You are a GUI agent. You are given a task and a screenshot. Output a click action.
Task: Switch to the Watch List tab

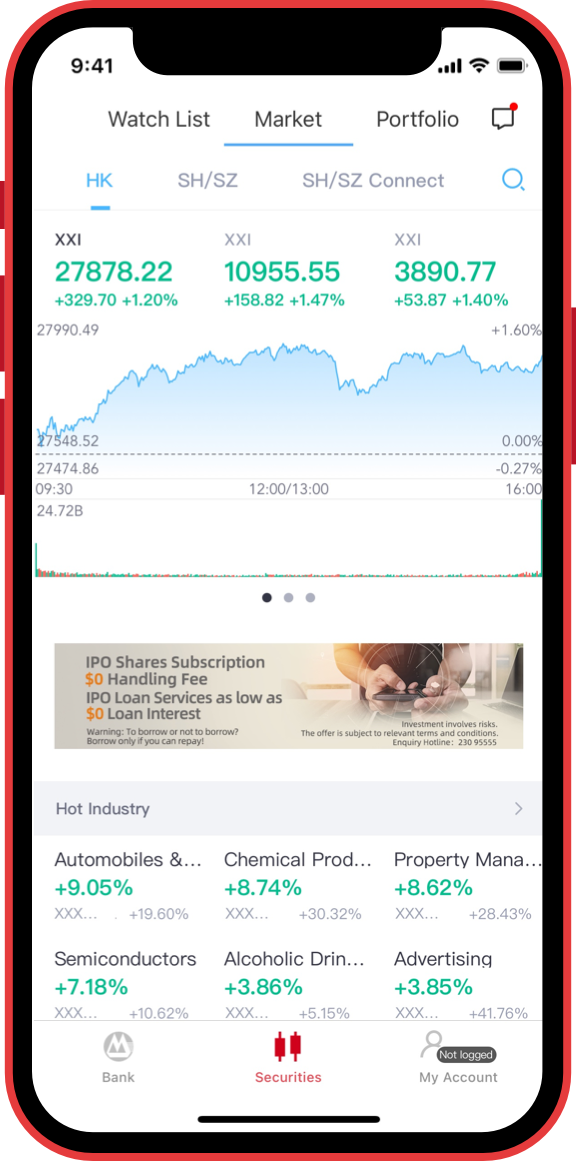coord(159,119)
